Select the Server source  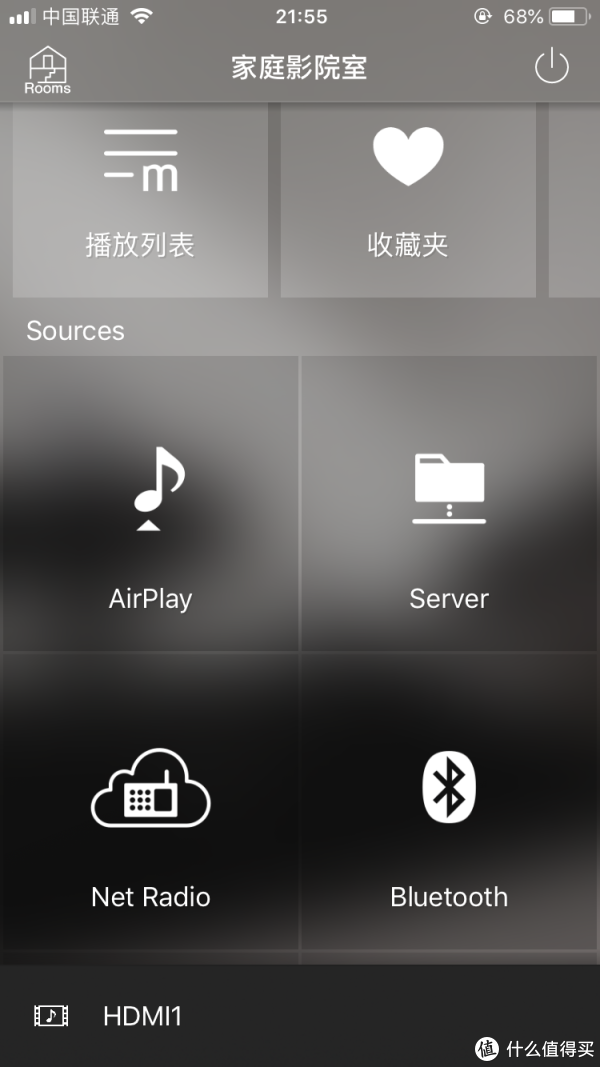click(449, 503)
